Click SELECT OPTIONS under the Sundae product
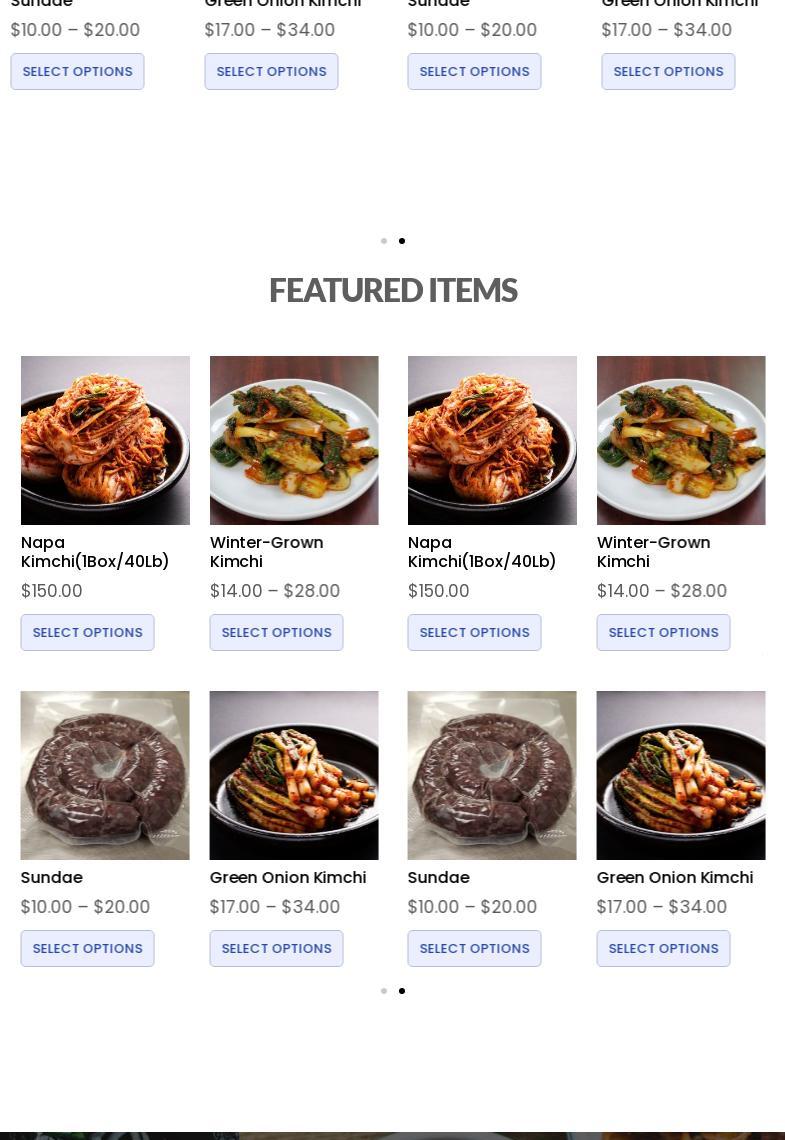The width and height of the screenshot is (785, 1140). pos(87,948)
